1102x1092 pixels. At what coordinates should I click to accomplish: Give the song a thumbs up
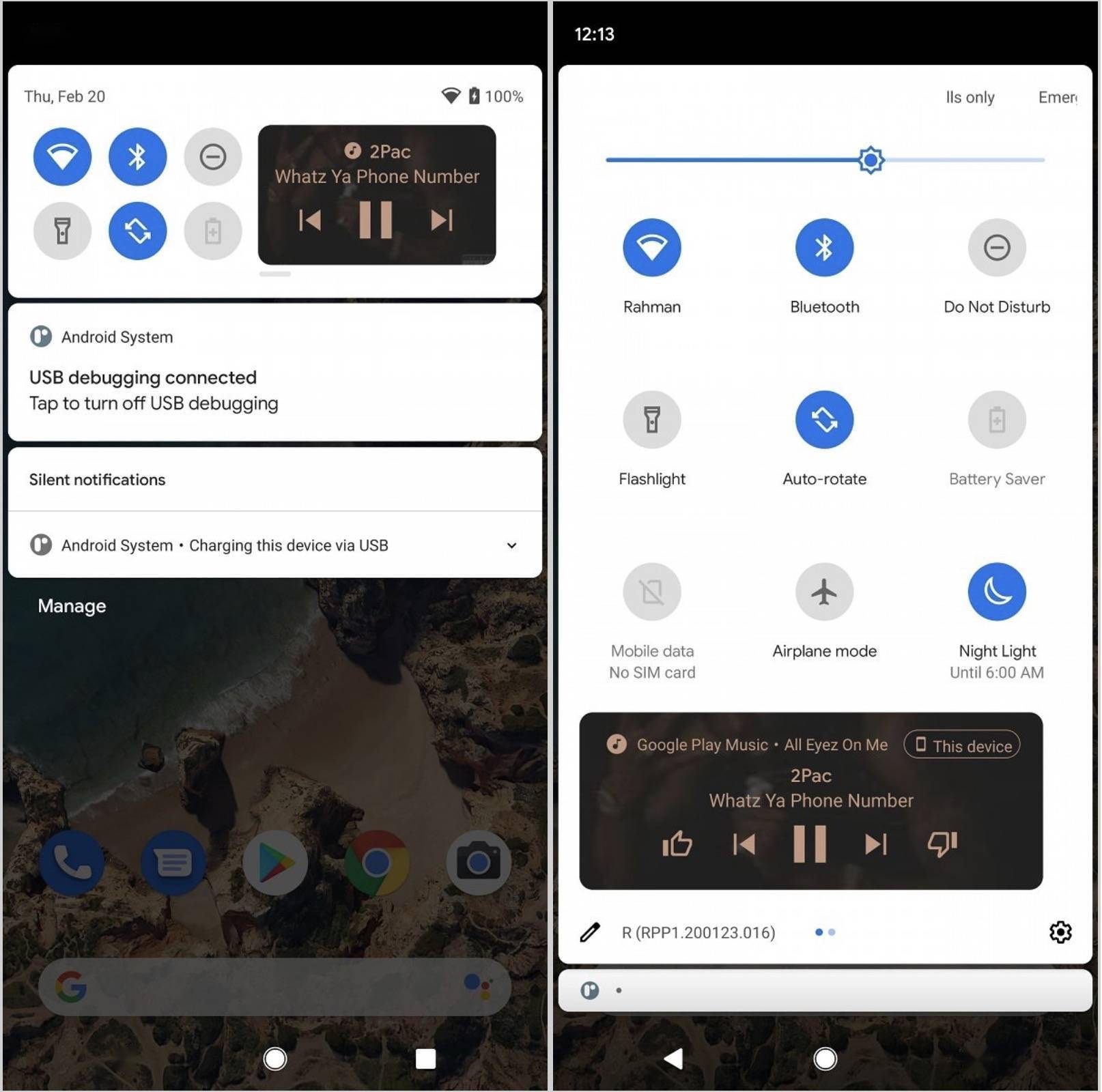coord(677,844)
